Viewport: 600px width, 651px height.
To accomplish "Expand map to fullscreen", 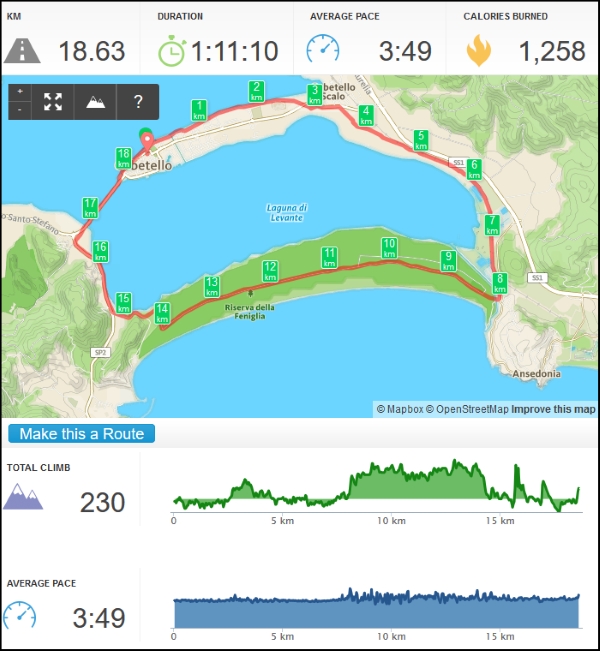I will (53, 101).
